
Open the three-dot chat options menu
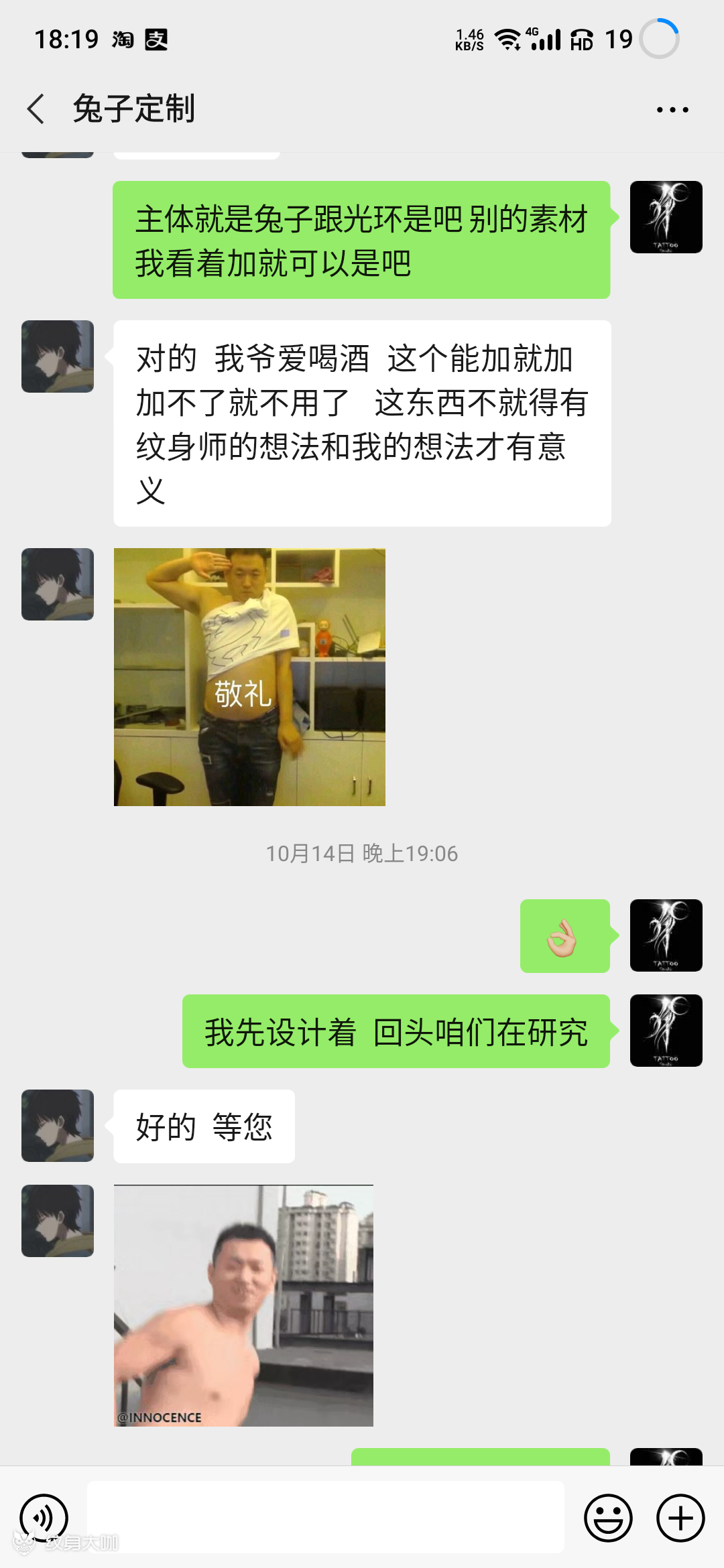click(672, 110)
